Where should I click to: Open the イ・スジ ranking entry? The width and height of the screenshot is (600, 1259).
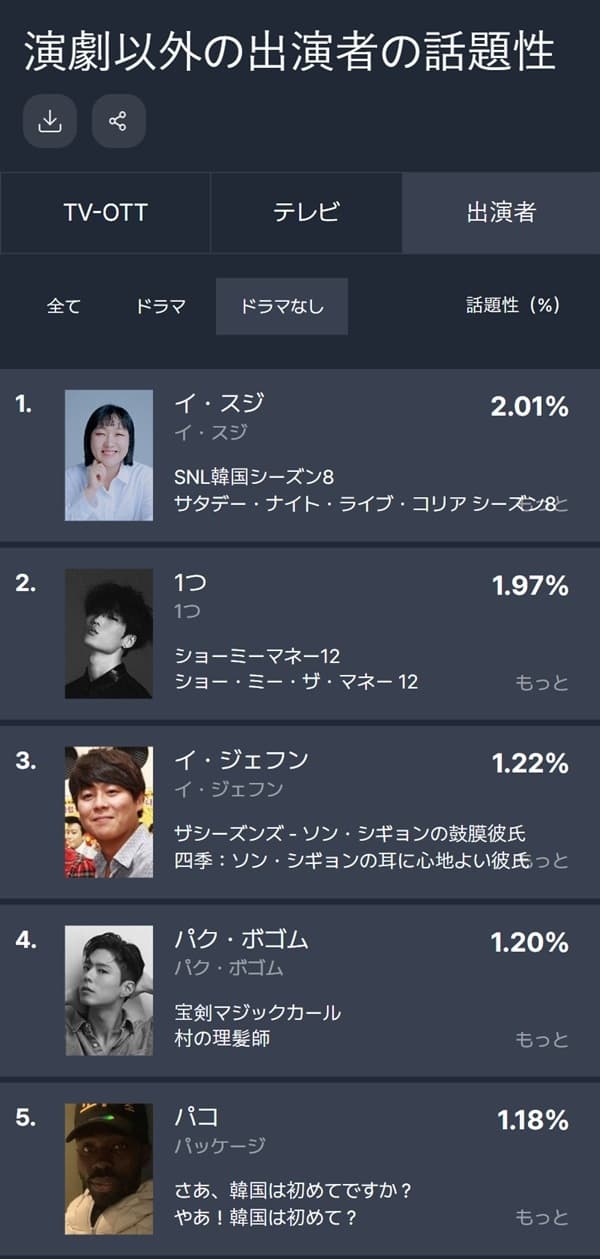[219, 404]
